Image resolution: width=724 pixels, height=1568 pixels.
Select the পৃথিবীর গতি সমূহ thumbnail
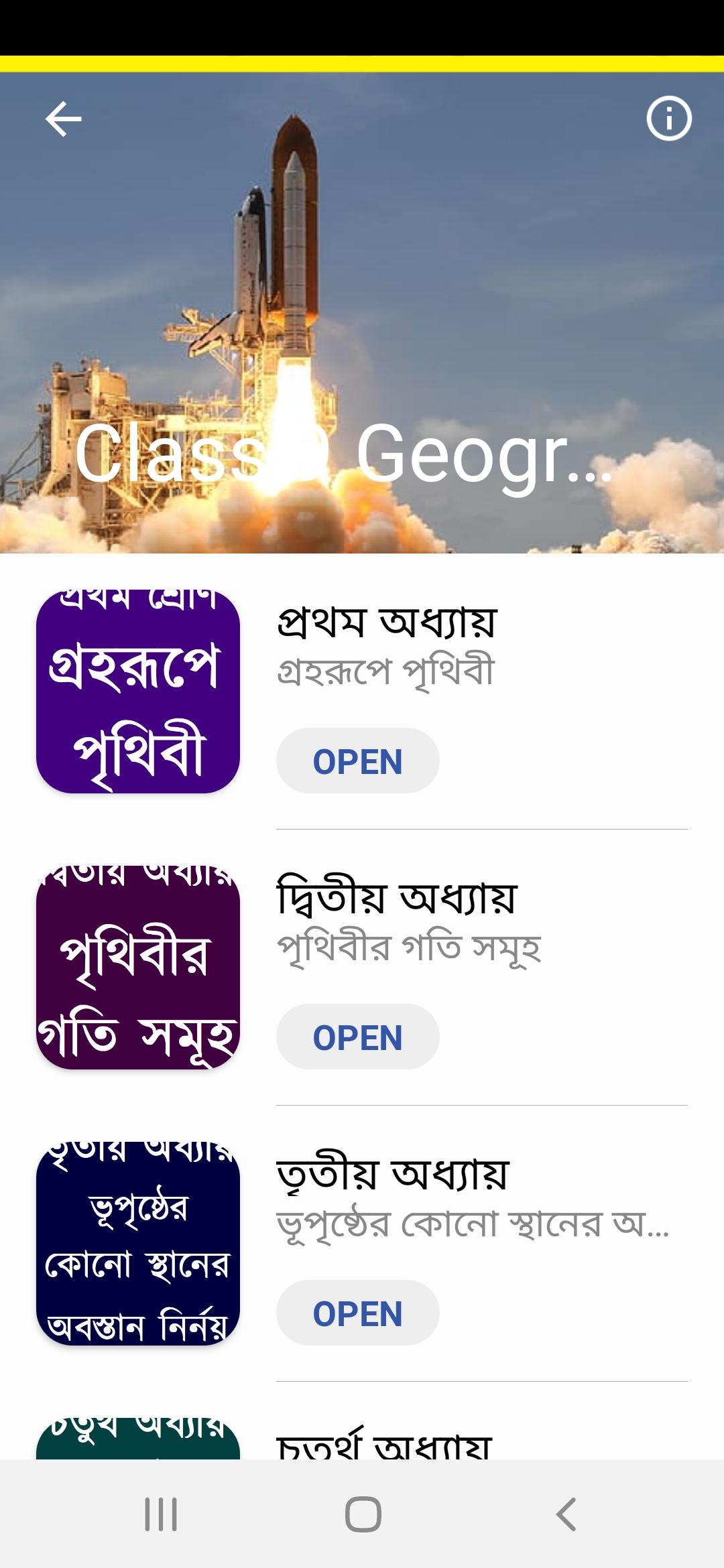coord(138,968)
